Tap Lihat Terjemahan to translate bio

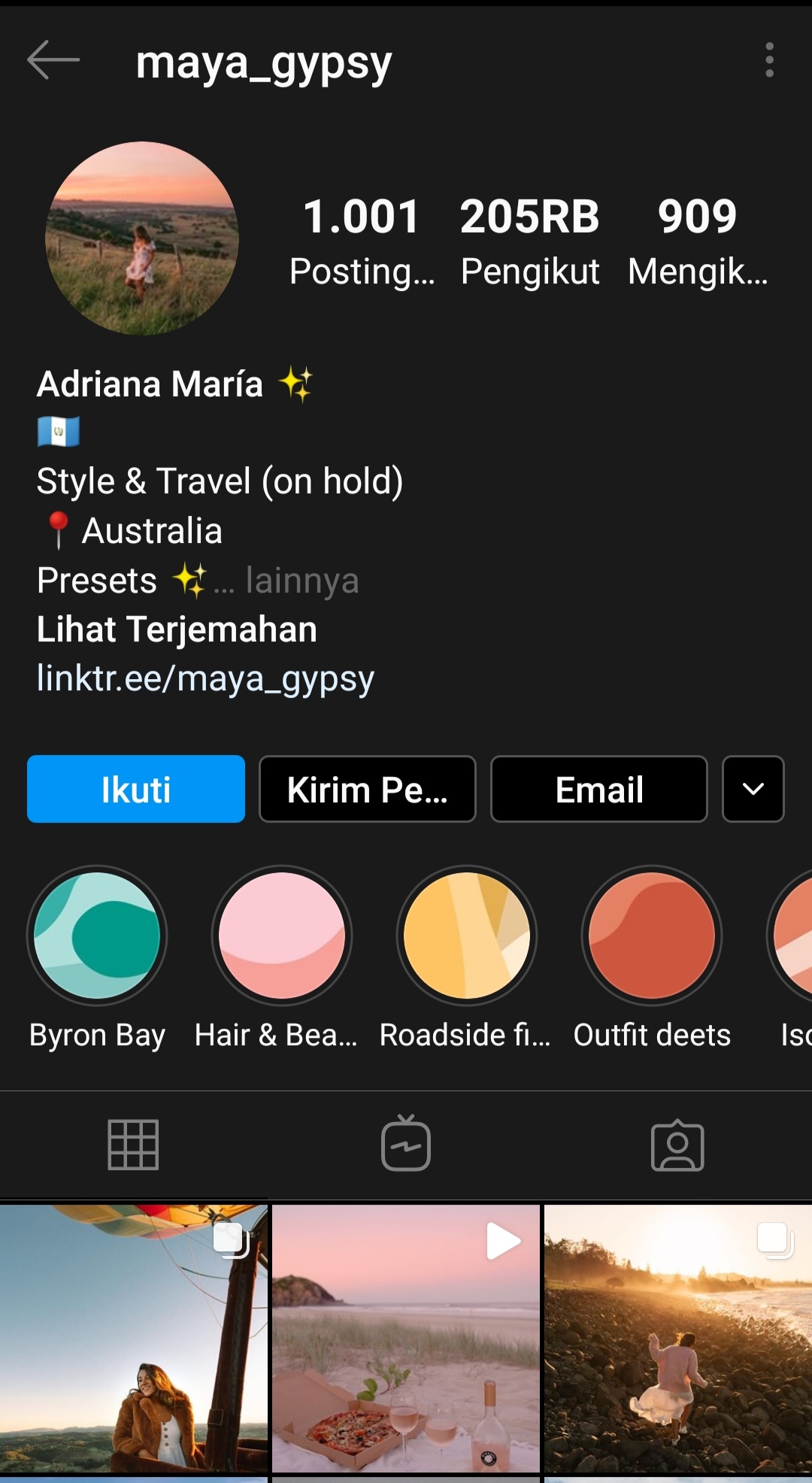coord(177,629)
